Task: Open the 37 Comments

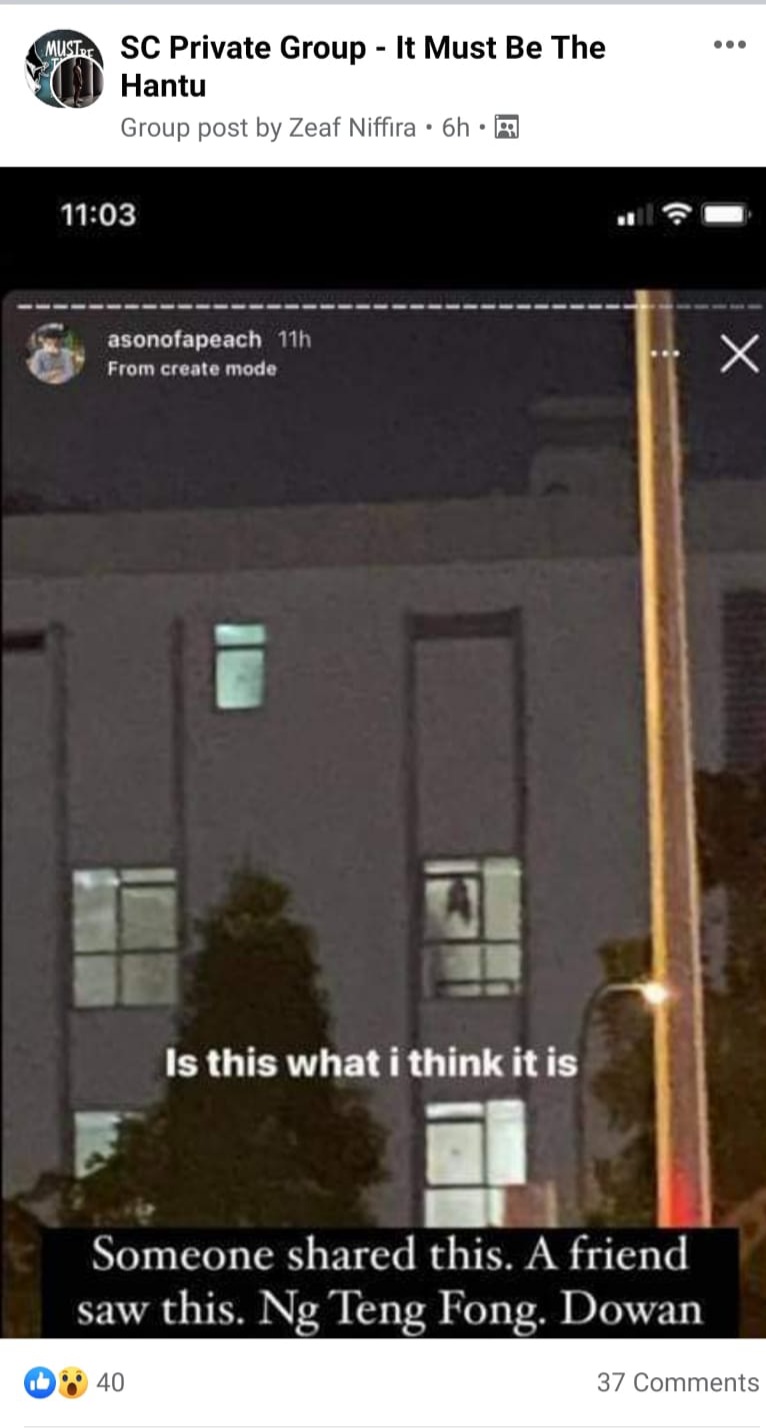Action: (x=677, y=1383)
